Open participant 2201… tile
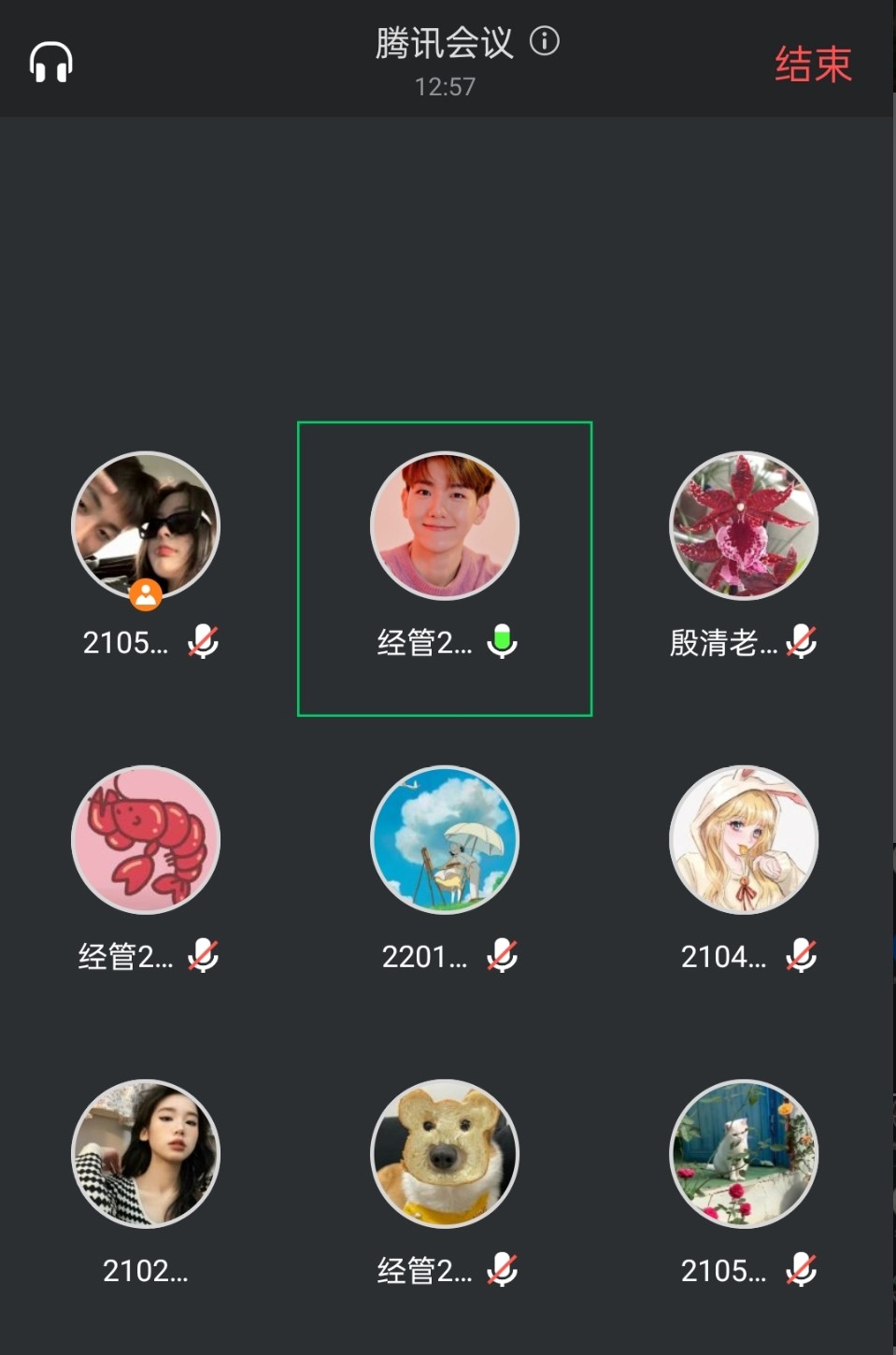This screenshot has width=896, height=1355. [445, 840]
